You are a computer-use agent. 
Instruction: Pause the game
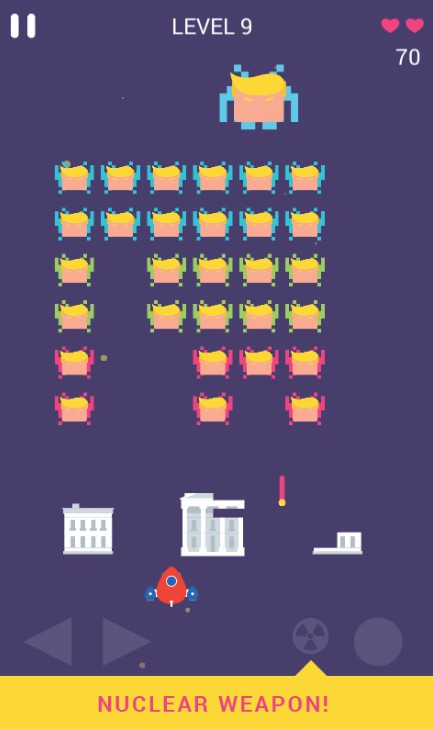click(x=23, y=26)
